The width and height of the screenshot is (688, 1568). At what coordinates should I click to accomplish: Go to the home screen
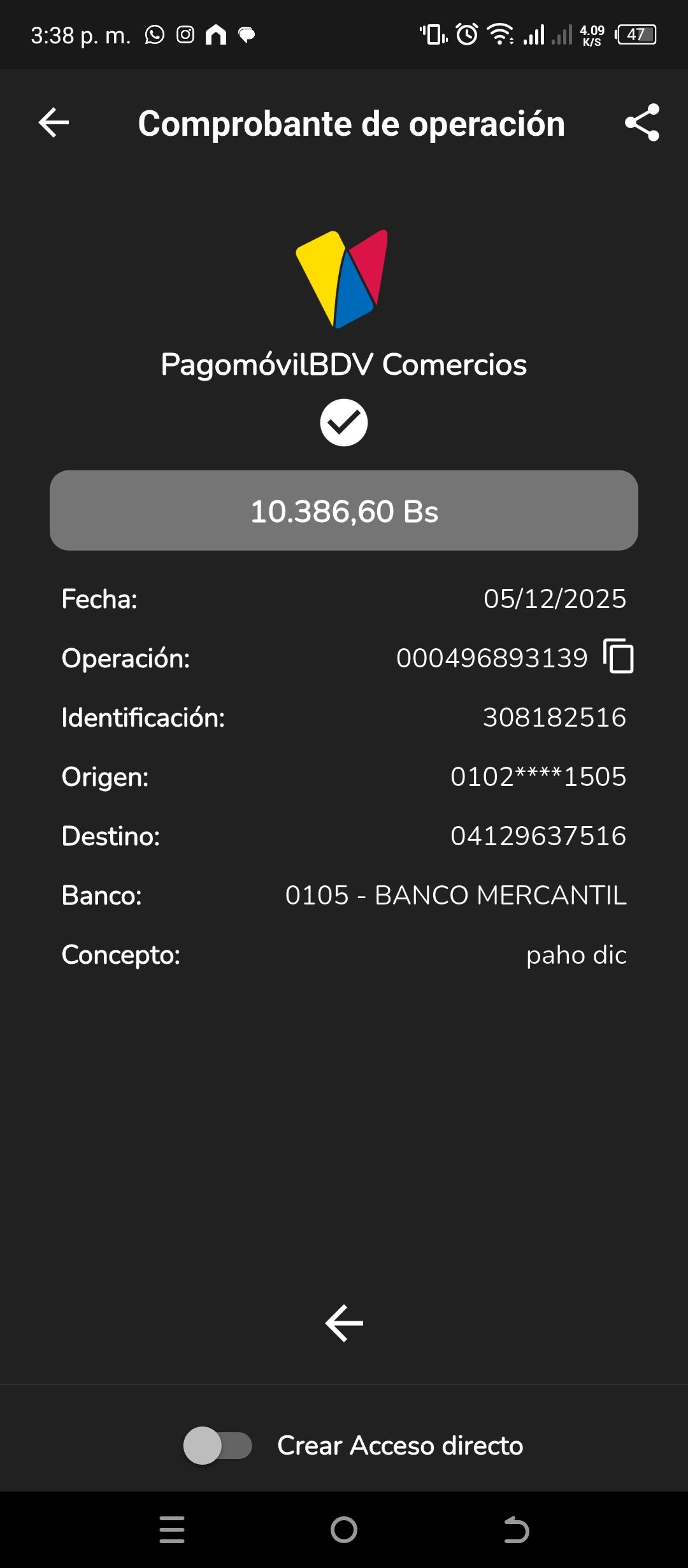[x=344, y=1530]
